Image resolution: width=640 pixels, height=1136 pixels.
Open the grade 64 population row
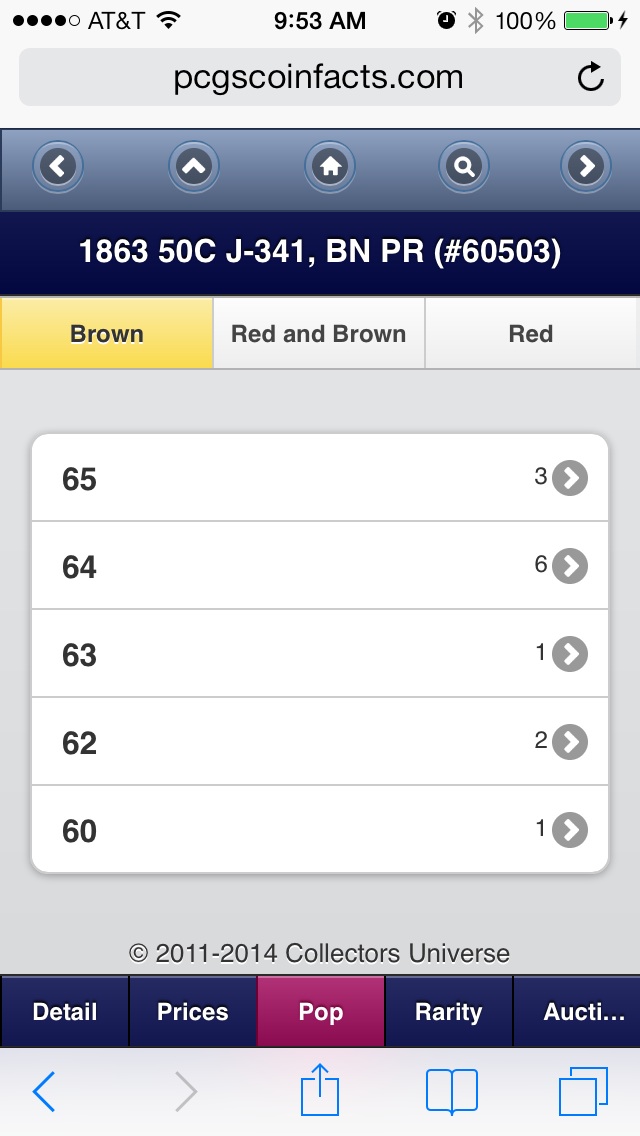(320, 566)
